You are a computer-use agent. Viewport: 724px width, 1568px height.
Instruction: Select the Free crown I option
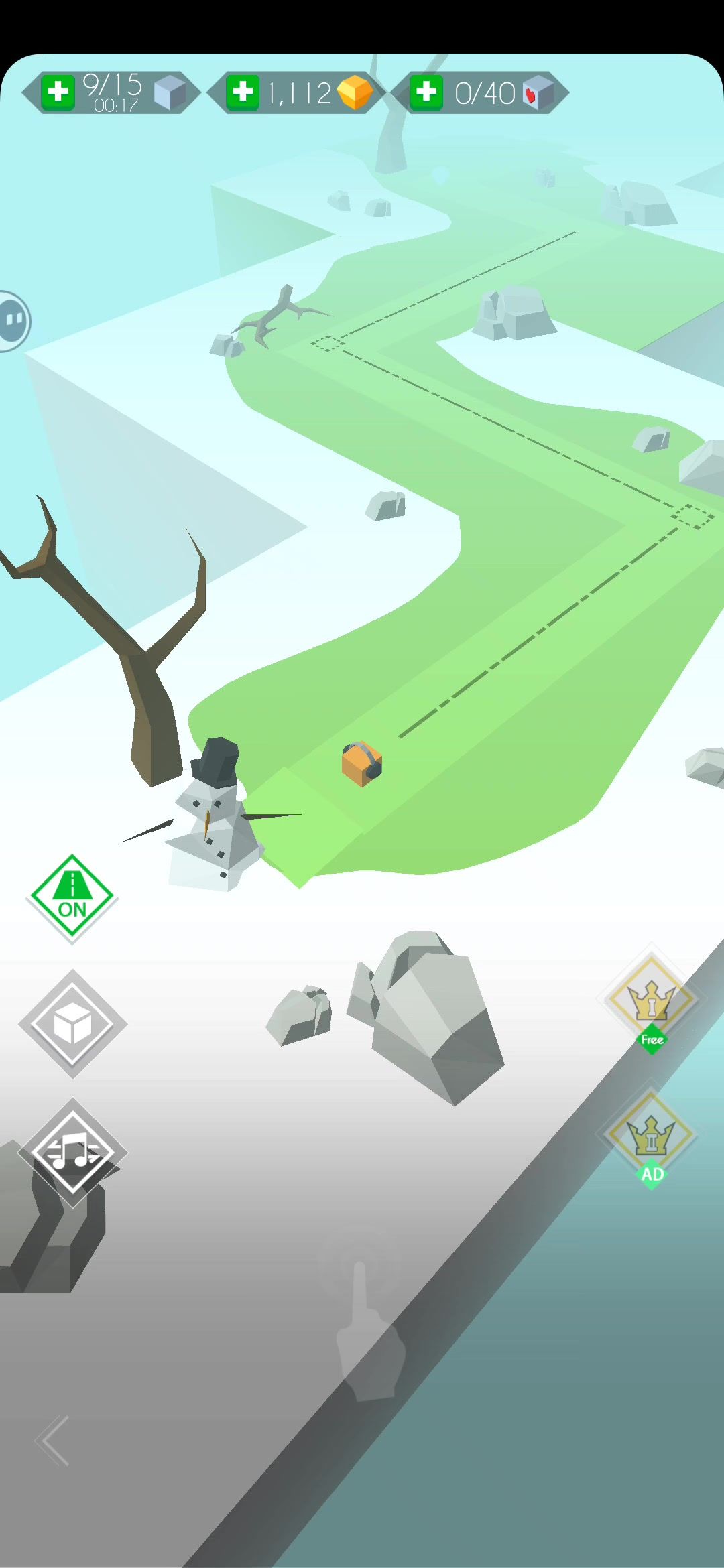pos(650,1000)
